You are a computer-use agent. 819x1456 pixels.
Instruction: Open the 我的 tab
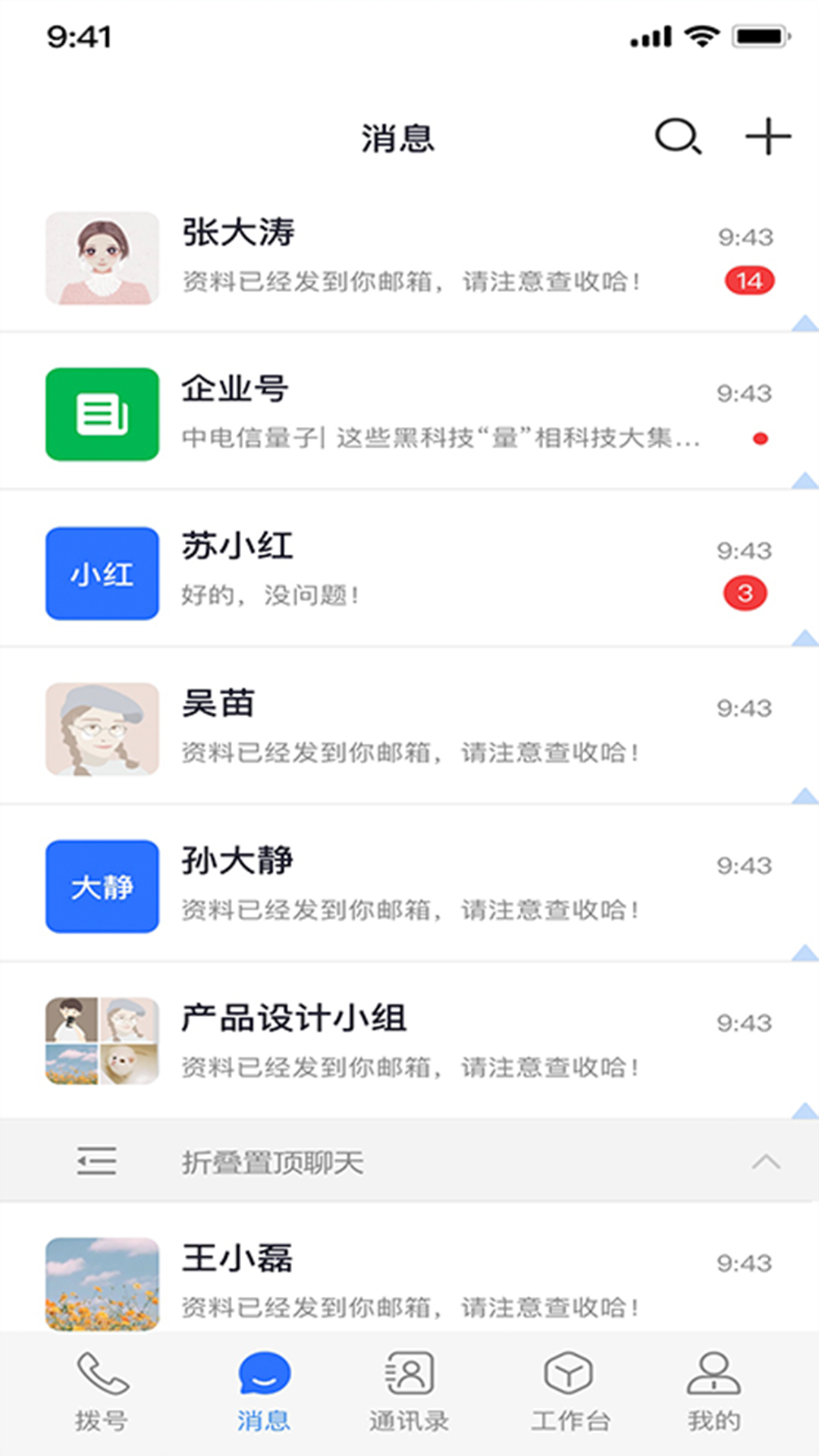click(714, 1392)
